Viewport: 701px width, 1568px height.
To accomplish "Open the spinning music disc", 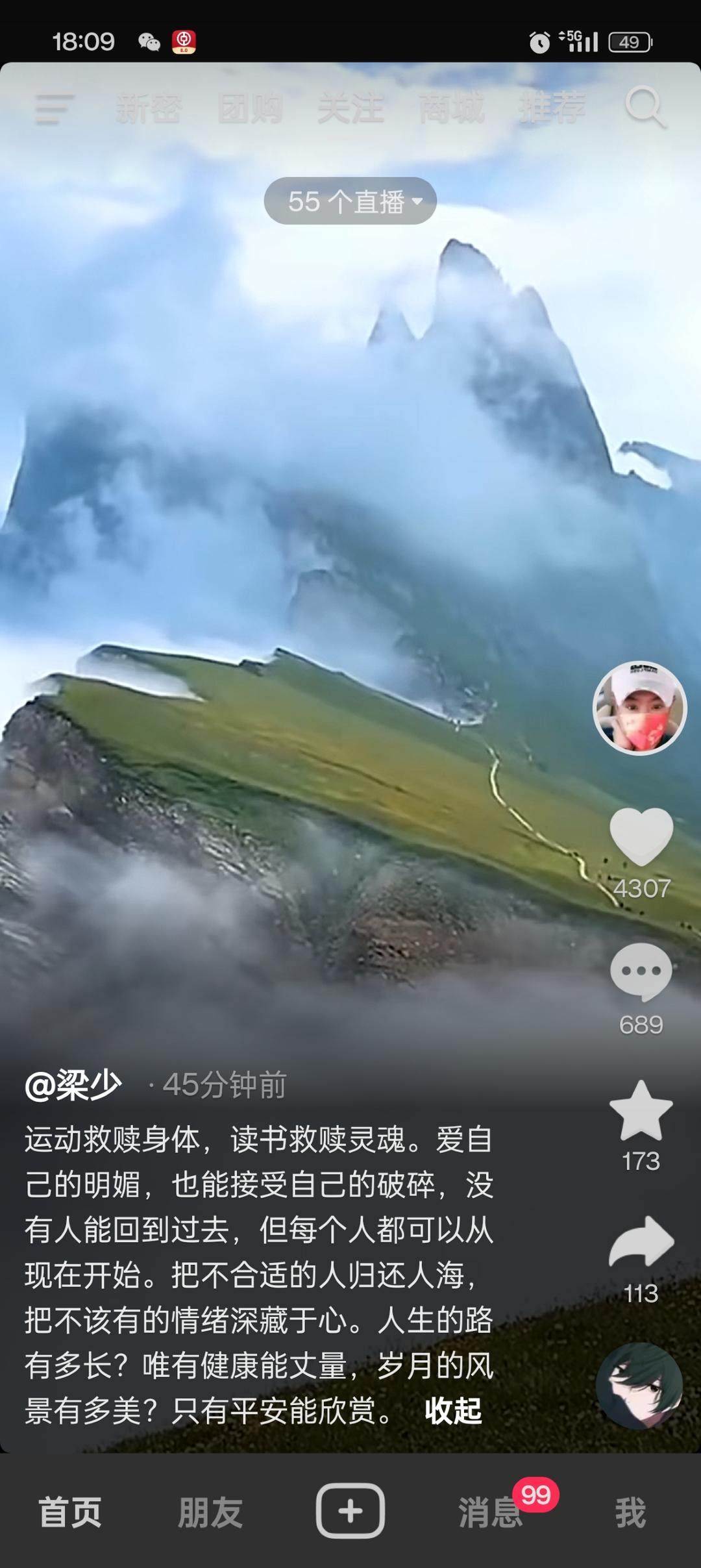I will (639, 1386).
